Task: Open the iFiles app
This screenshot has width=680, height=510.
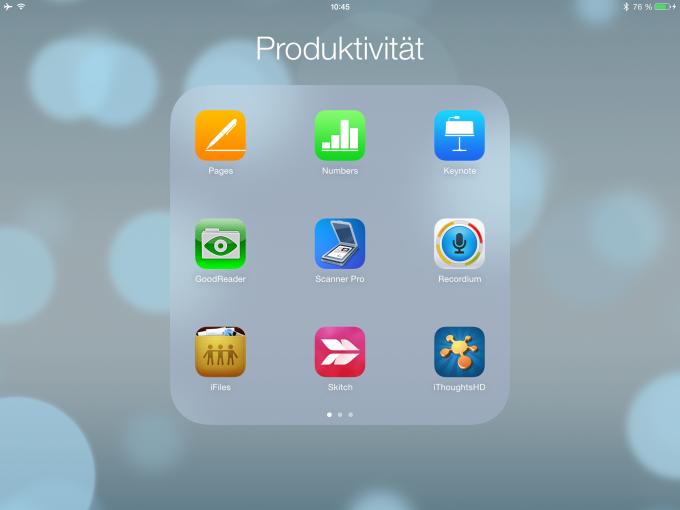Action: [220, 352]
